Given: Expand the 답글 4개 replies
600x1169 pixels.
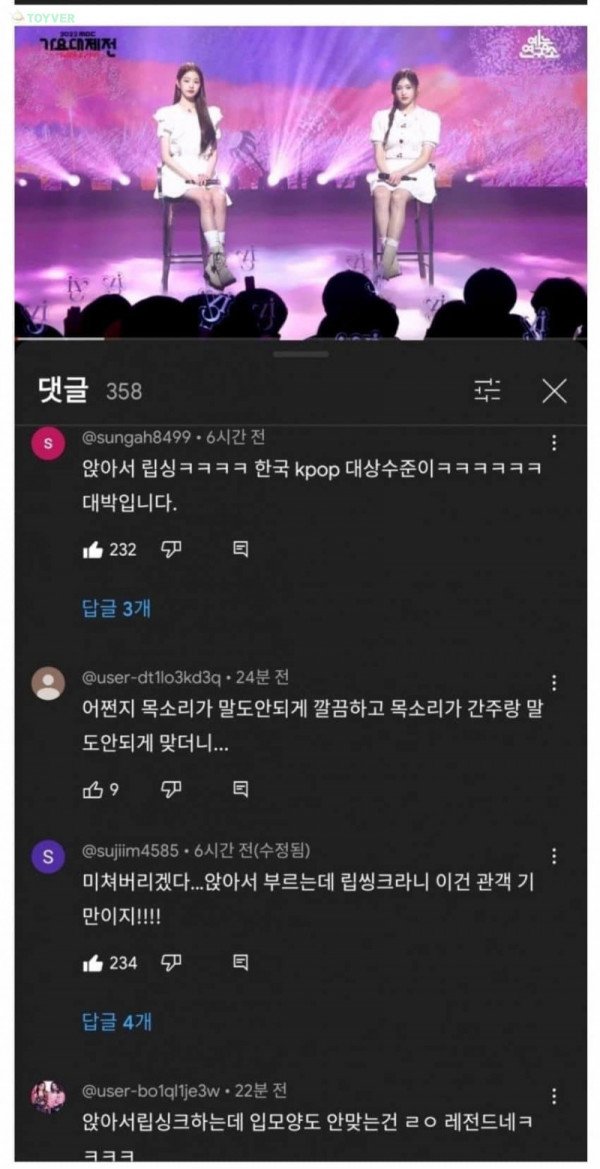Looking at the screenshot, I should (x=116, y=1022).
